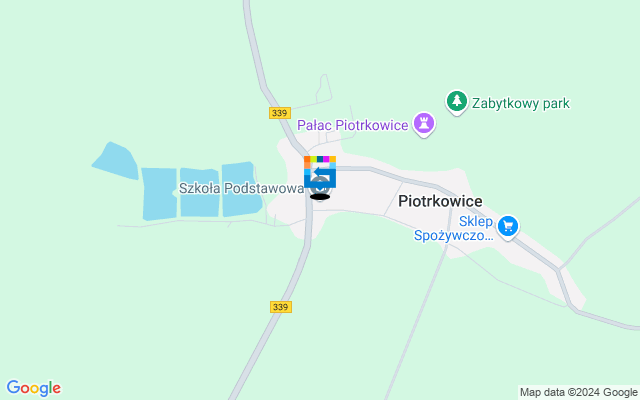
Task: Select the Sklep Spożywczo shopping marker
Action: [x=508, y=227]
